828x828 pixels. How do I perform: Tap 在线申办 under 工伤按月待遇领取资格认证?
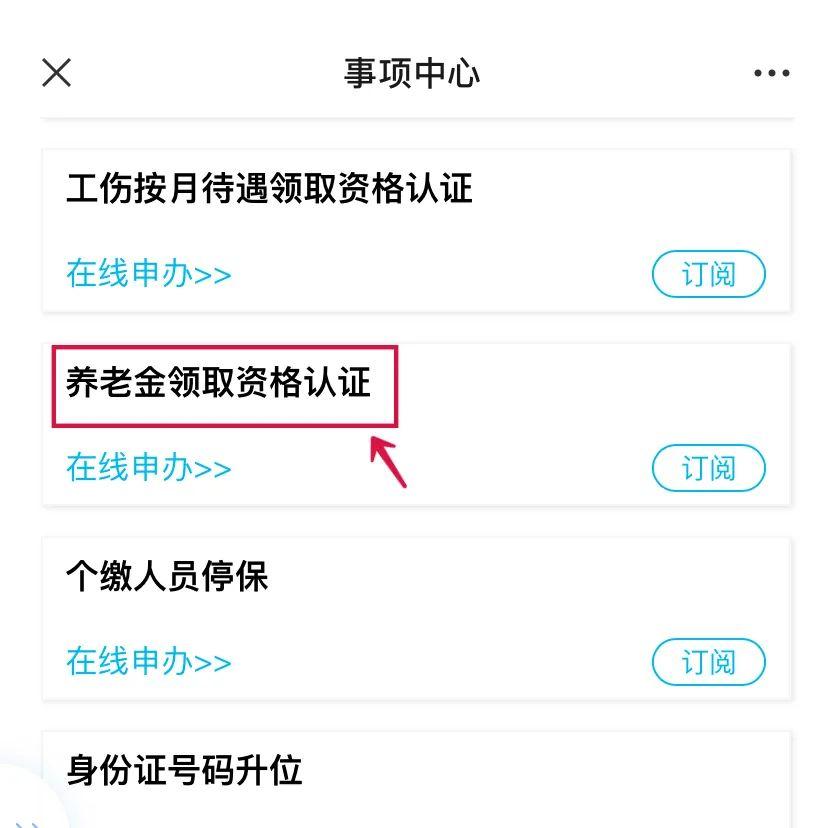tap(149, 273)
